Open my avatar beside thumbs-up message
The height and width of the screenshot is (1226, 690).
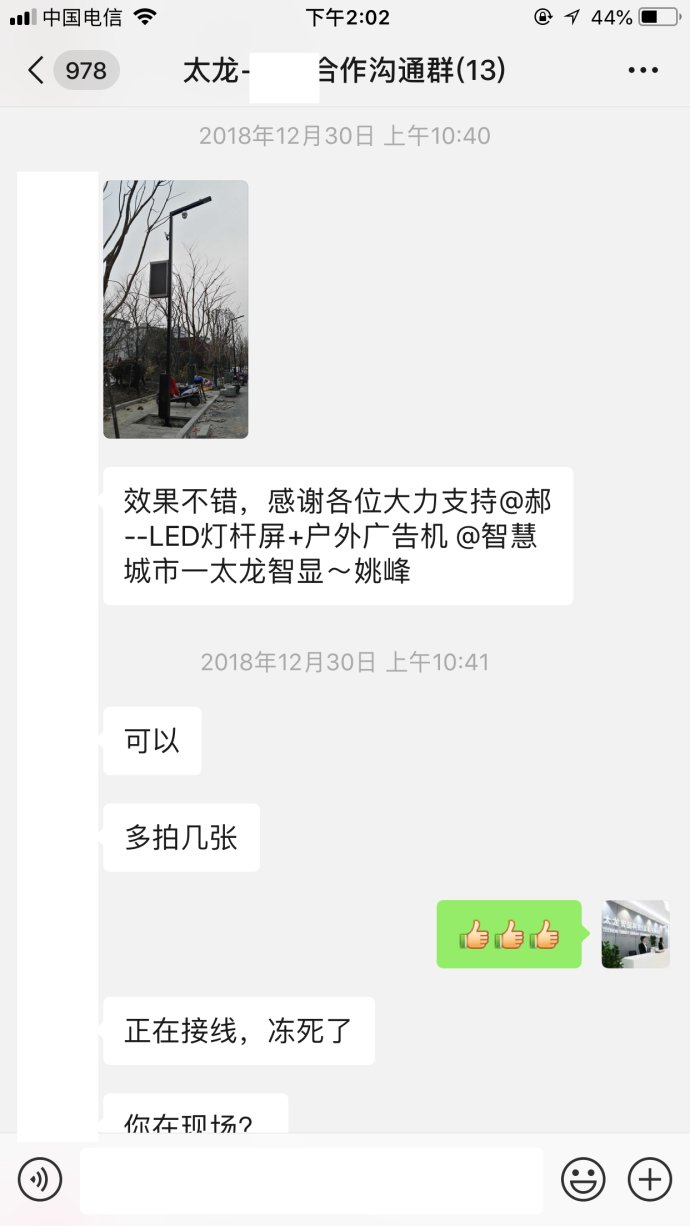(x=635, y=934)
